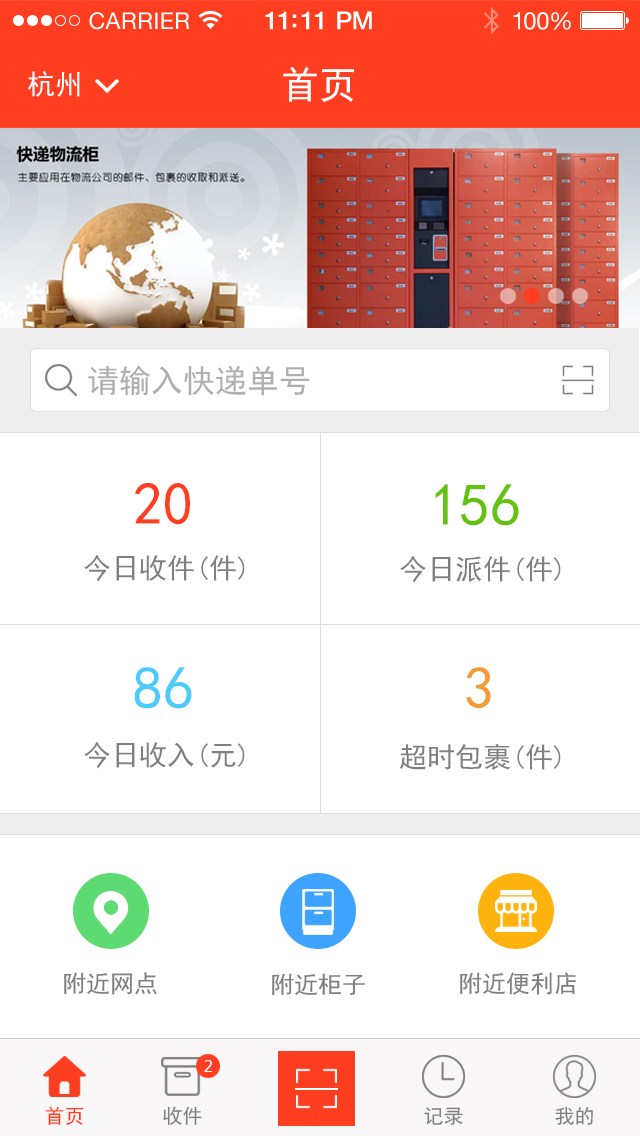Open 今日派件 card showing 156

coord(480,528)
